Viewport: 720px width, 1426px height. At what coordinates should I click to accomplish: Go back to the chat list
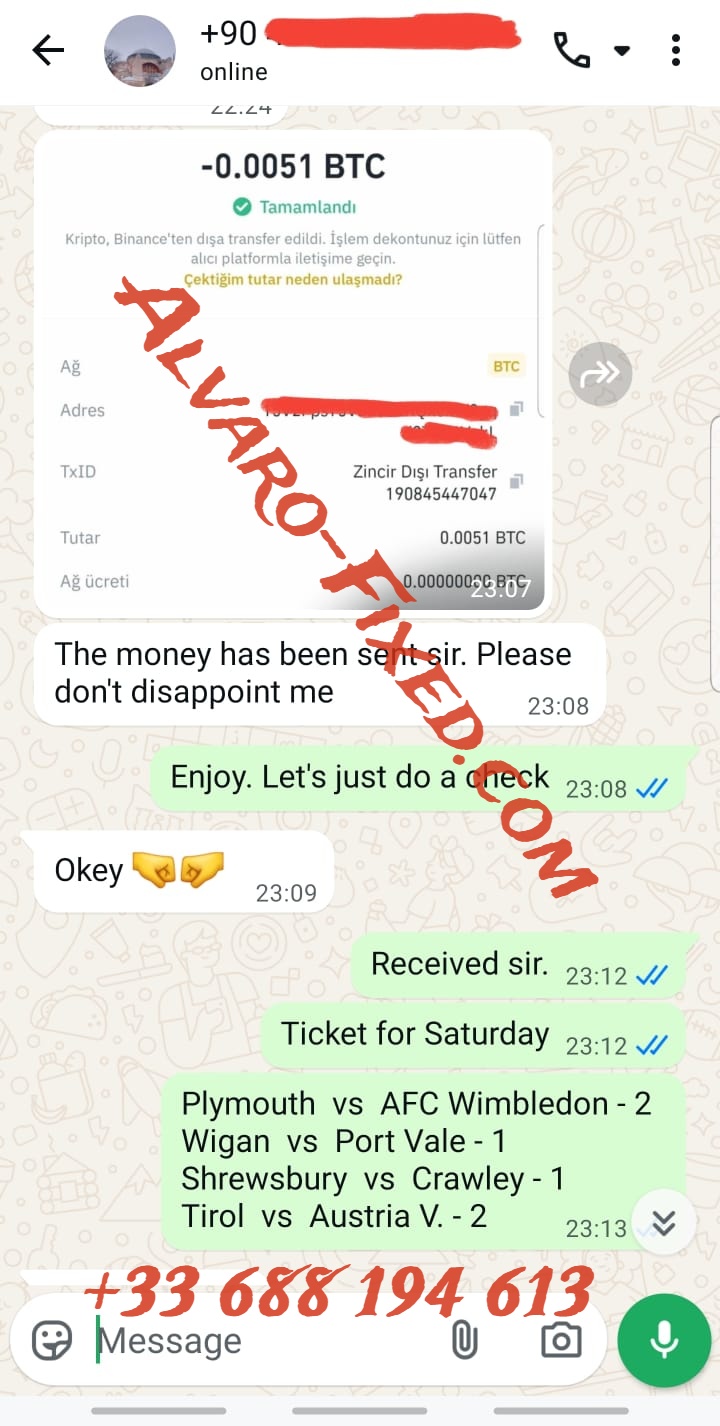47,50
